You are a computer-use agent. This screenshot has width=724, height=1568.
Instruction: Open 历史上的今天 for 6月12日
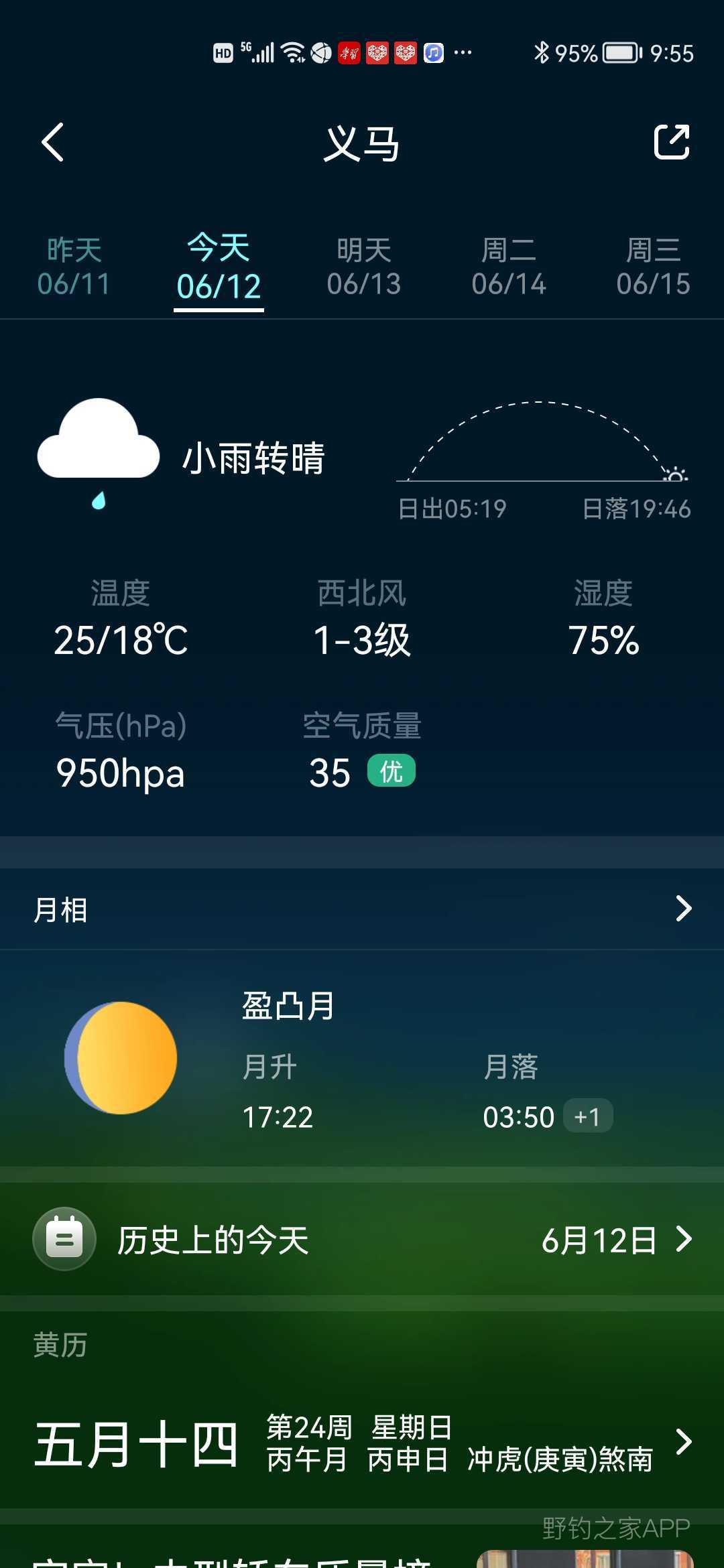(x=362, y=1239)
